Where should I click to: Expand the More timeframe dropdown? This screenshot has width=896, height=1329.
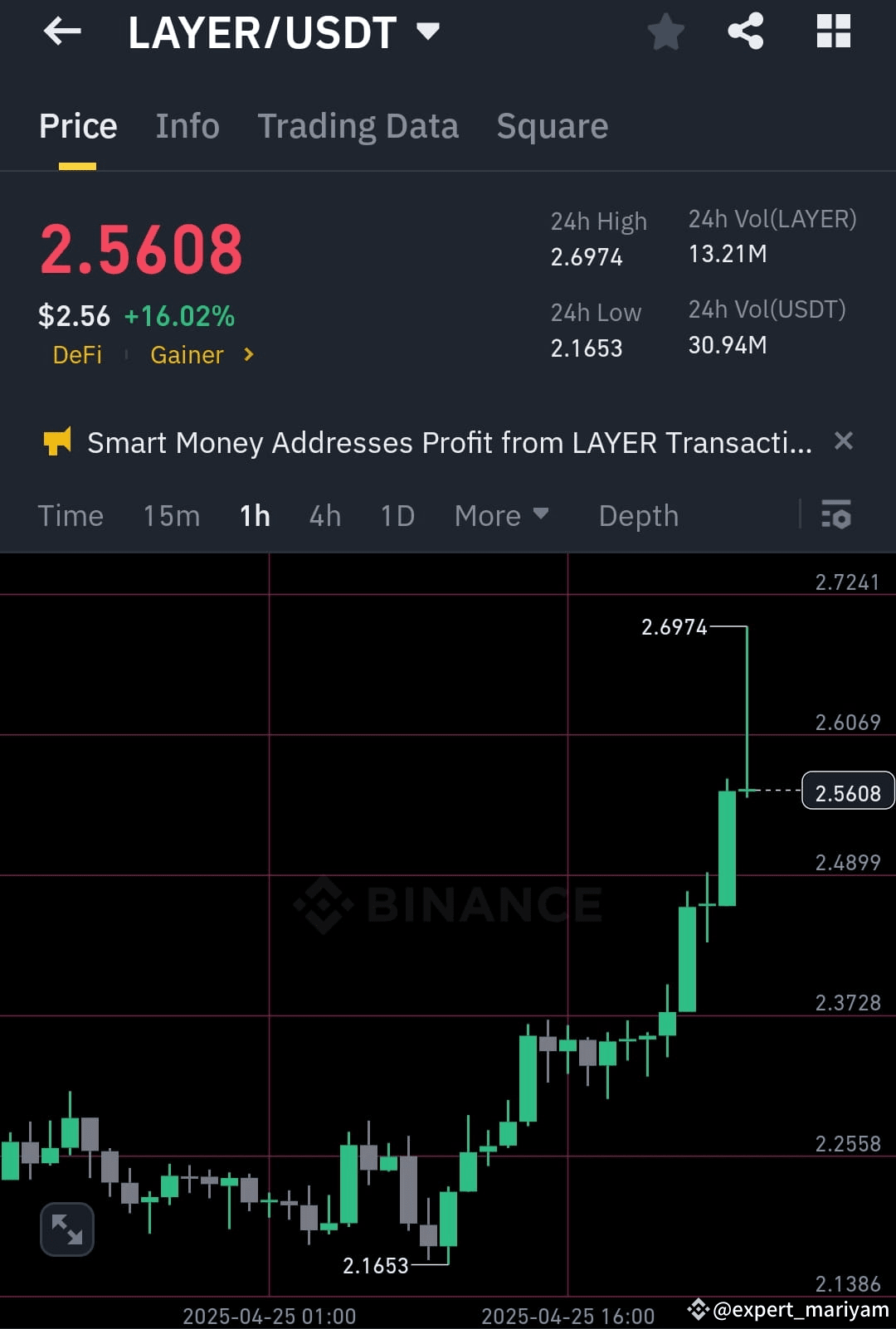(x=501, y=515)
